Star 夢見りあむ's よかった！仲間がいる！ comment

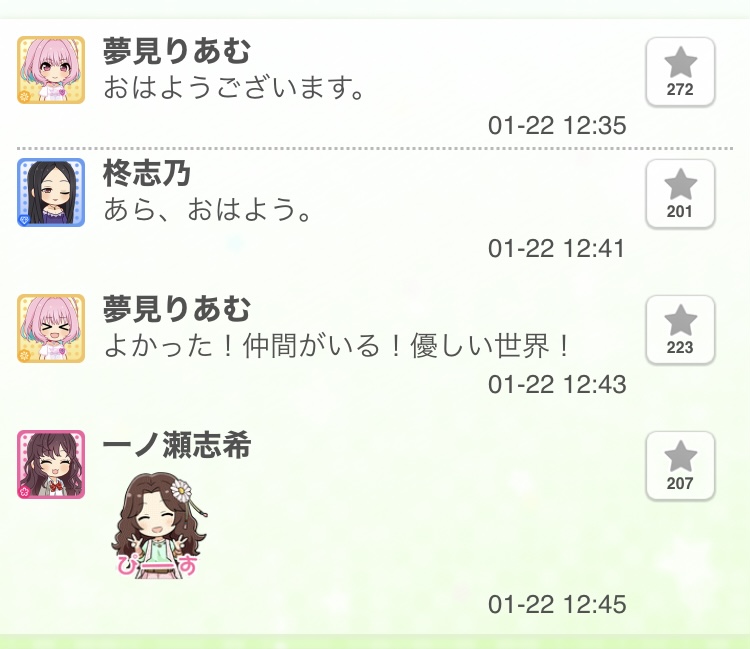[x=680, y=330]
